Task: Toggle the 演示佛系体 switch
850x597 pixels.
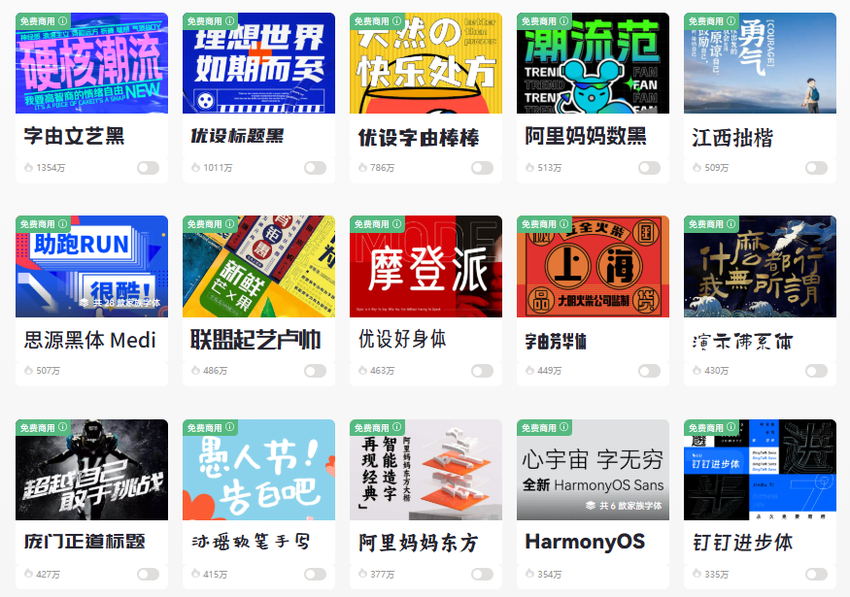Action: coord(816,371)
